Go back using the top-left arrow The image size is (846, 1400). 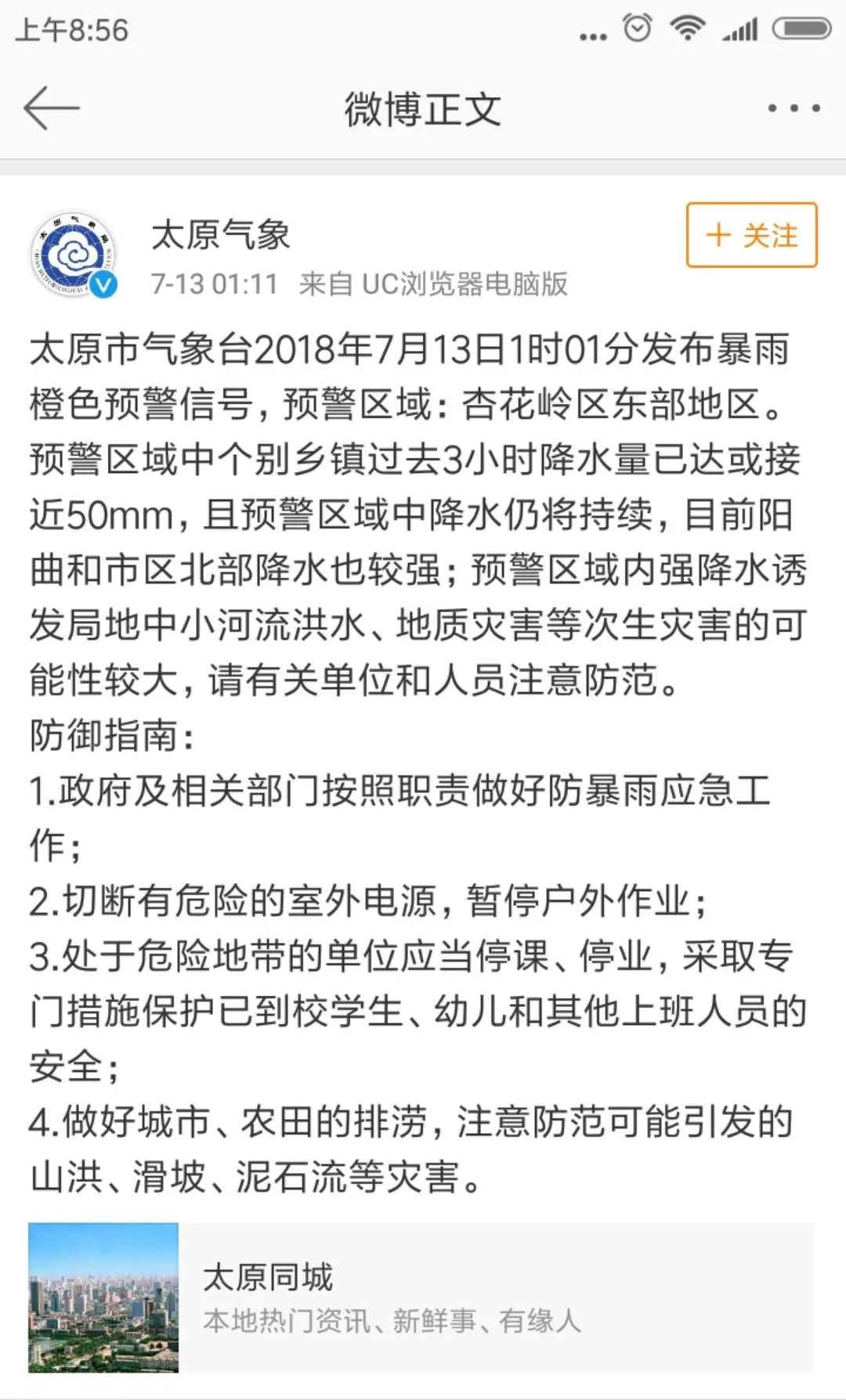[x=52, y=108]
